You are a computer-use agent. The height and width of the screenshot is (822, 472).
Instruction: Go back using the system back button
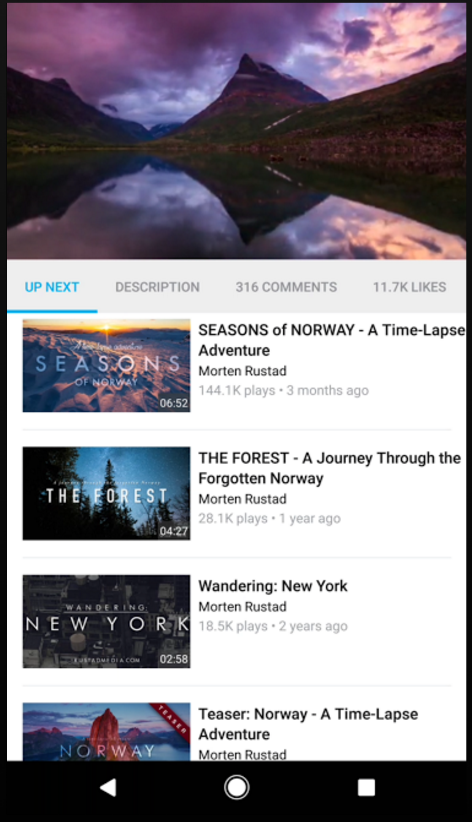coord(108,787)
